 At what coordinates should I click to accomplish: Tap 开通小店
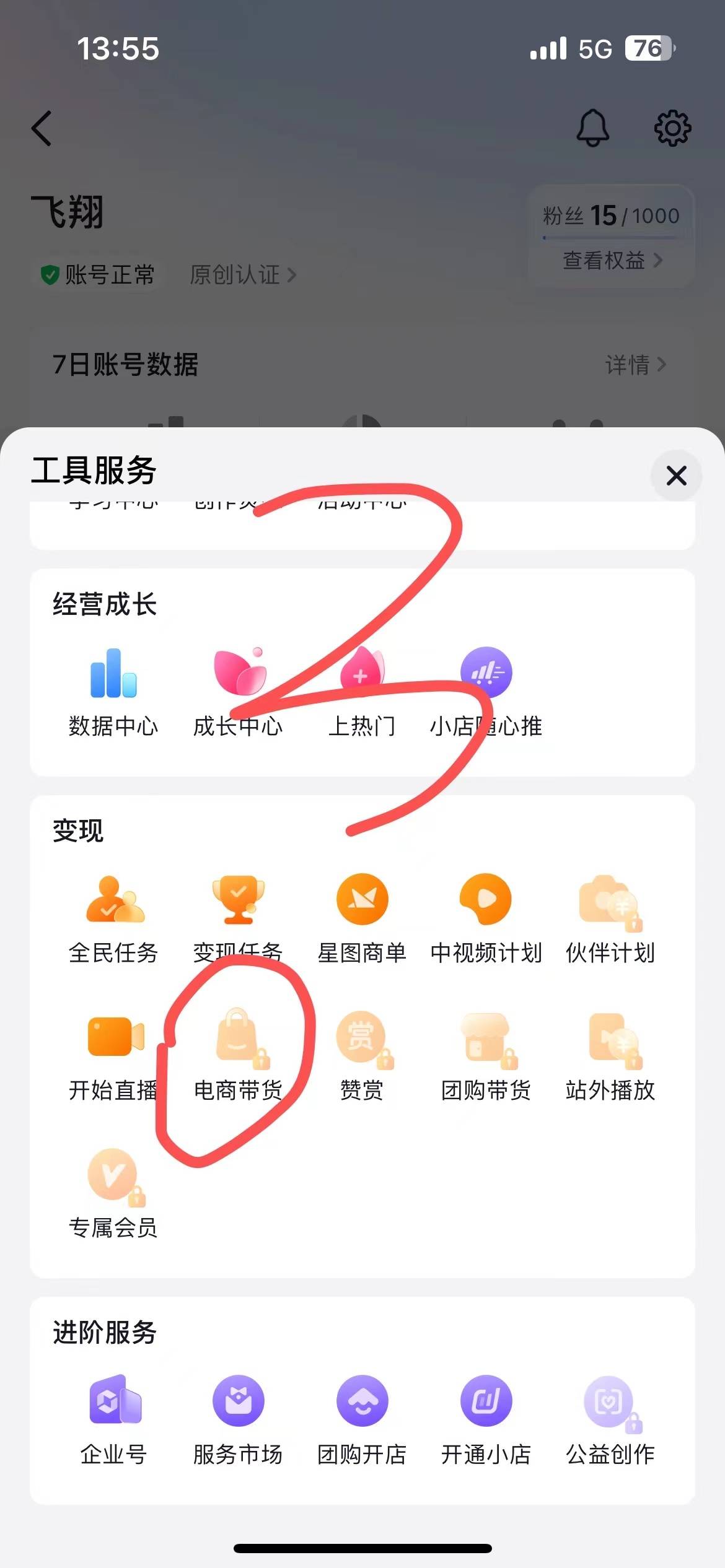point(486,1403)
